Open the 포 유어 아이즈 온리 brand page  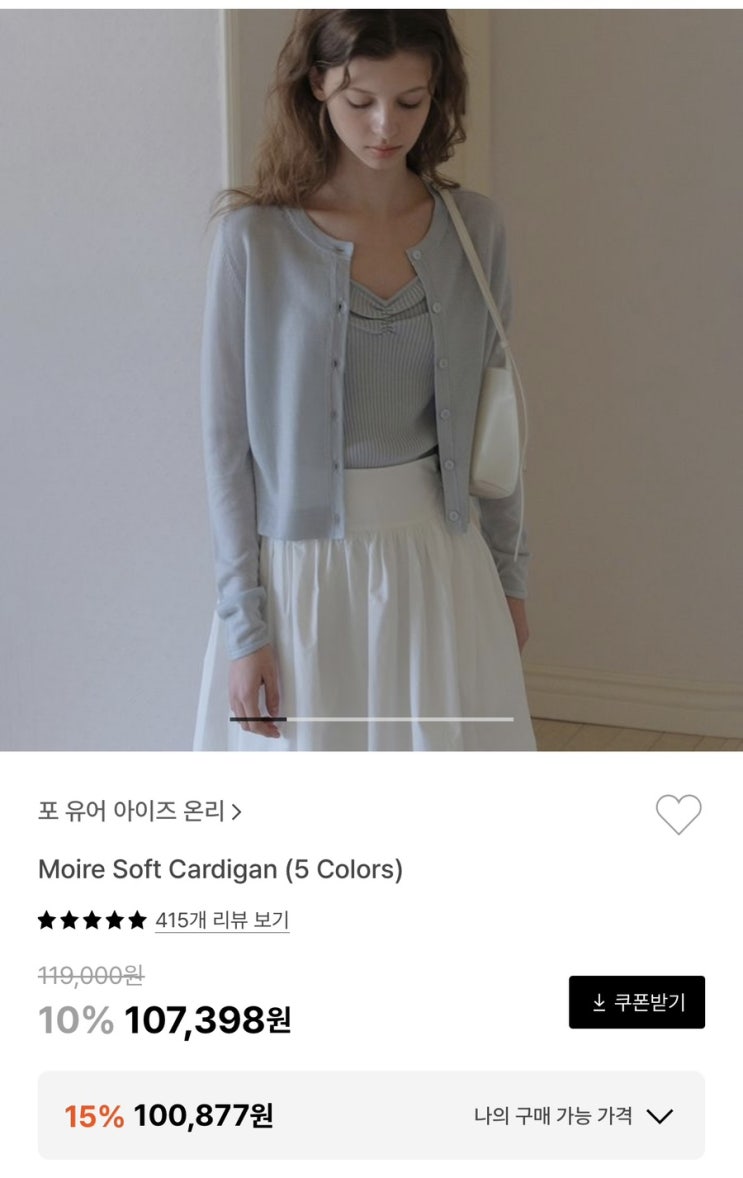click(140, 811)
